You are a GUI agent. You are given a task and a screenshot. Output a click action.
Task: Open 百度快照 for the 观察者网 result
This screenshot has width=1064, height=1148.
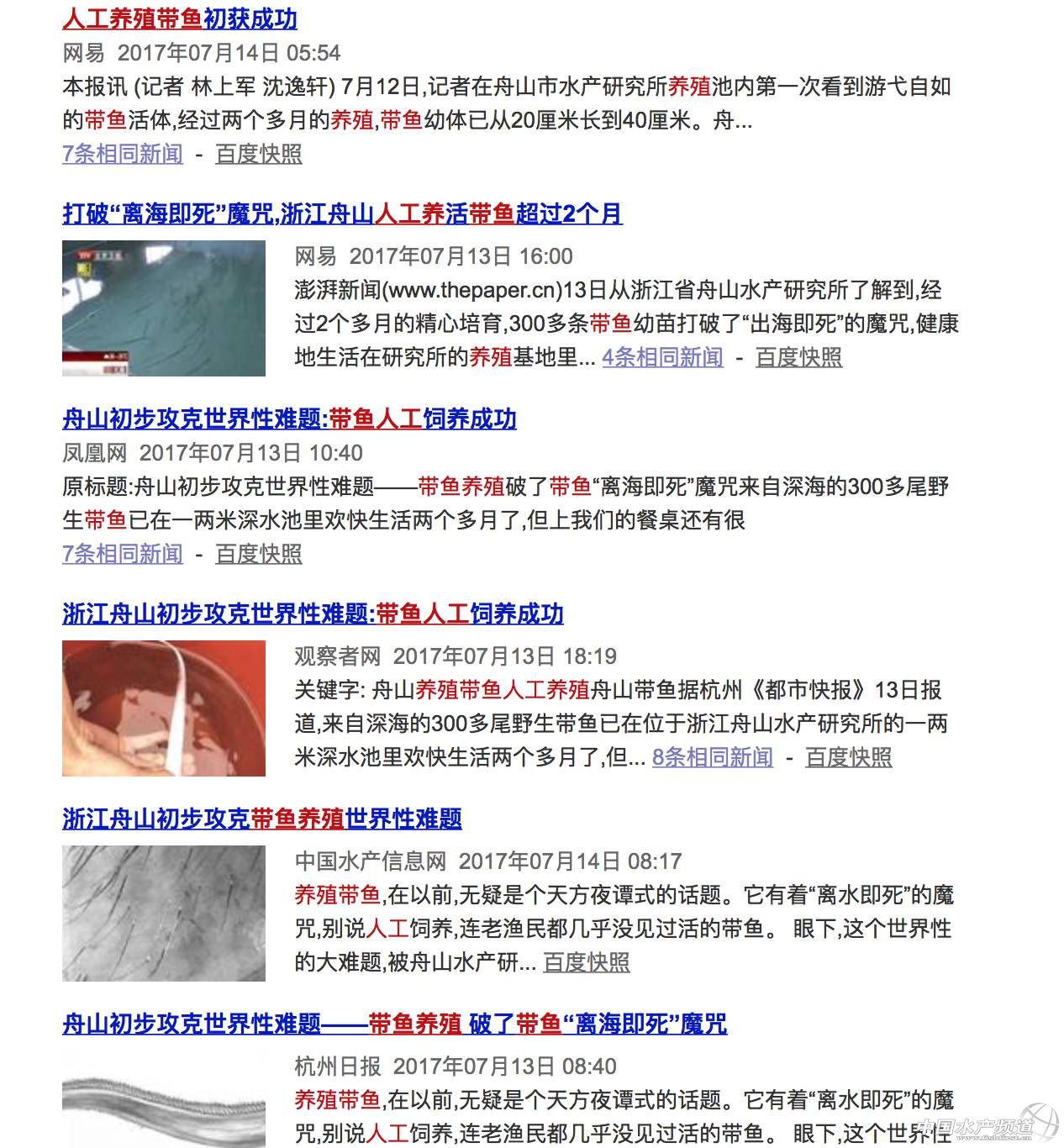pyautogui.click(x=848, y=757)
